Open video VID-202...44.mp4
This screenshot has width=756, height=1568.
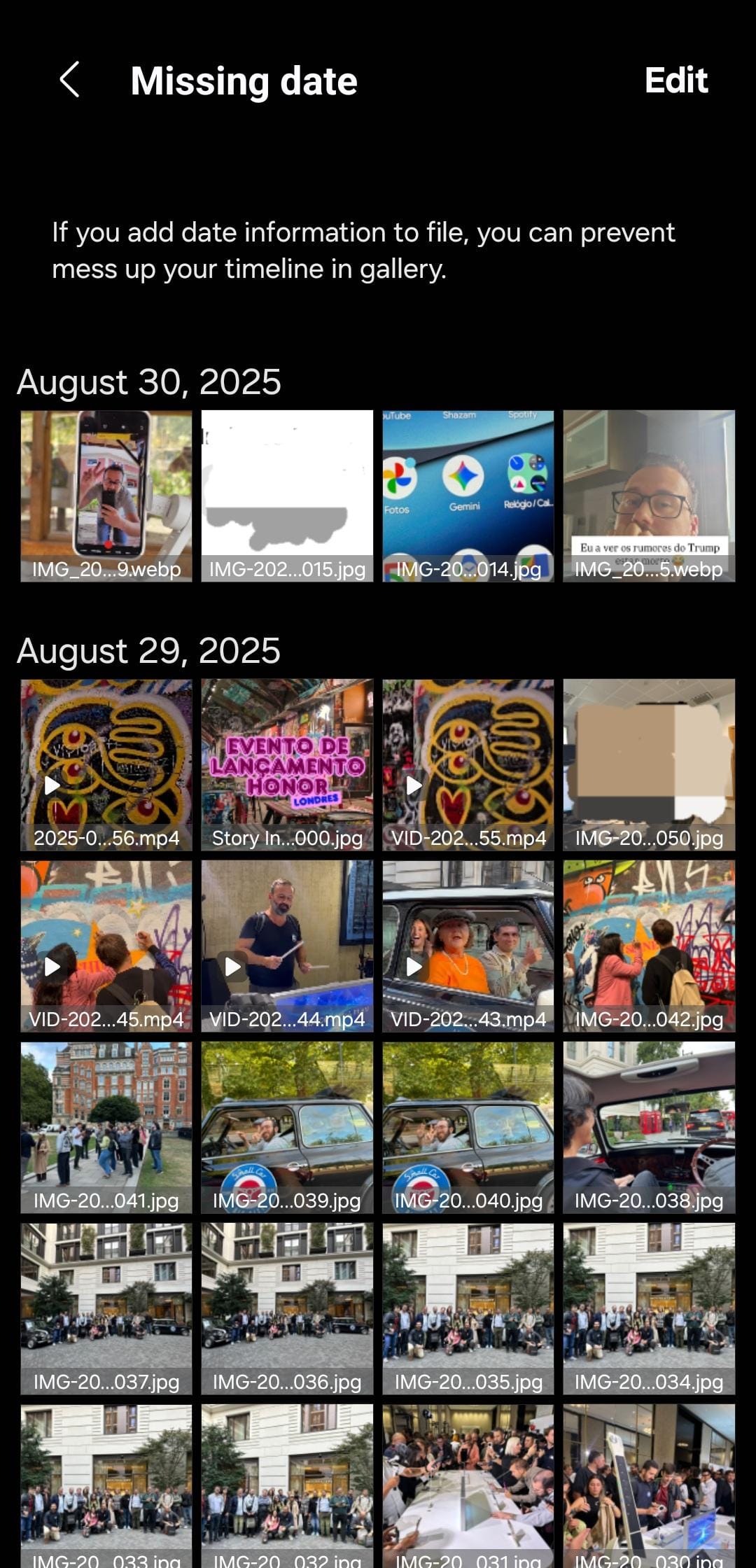click(287, 946)
